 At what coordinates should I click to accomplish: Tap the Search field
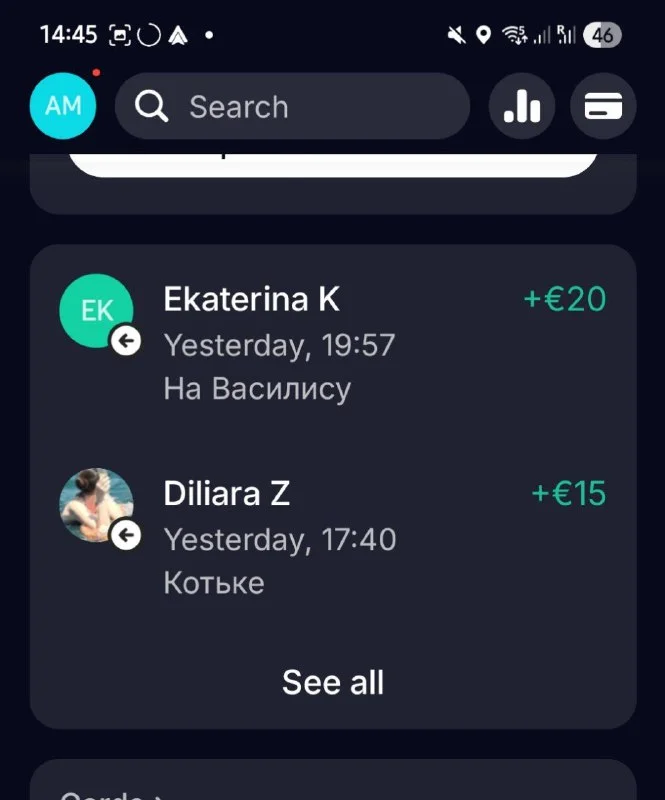click(292, 106)
